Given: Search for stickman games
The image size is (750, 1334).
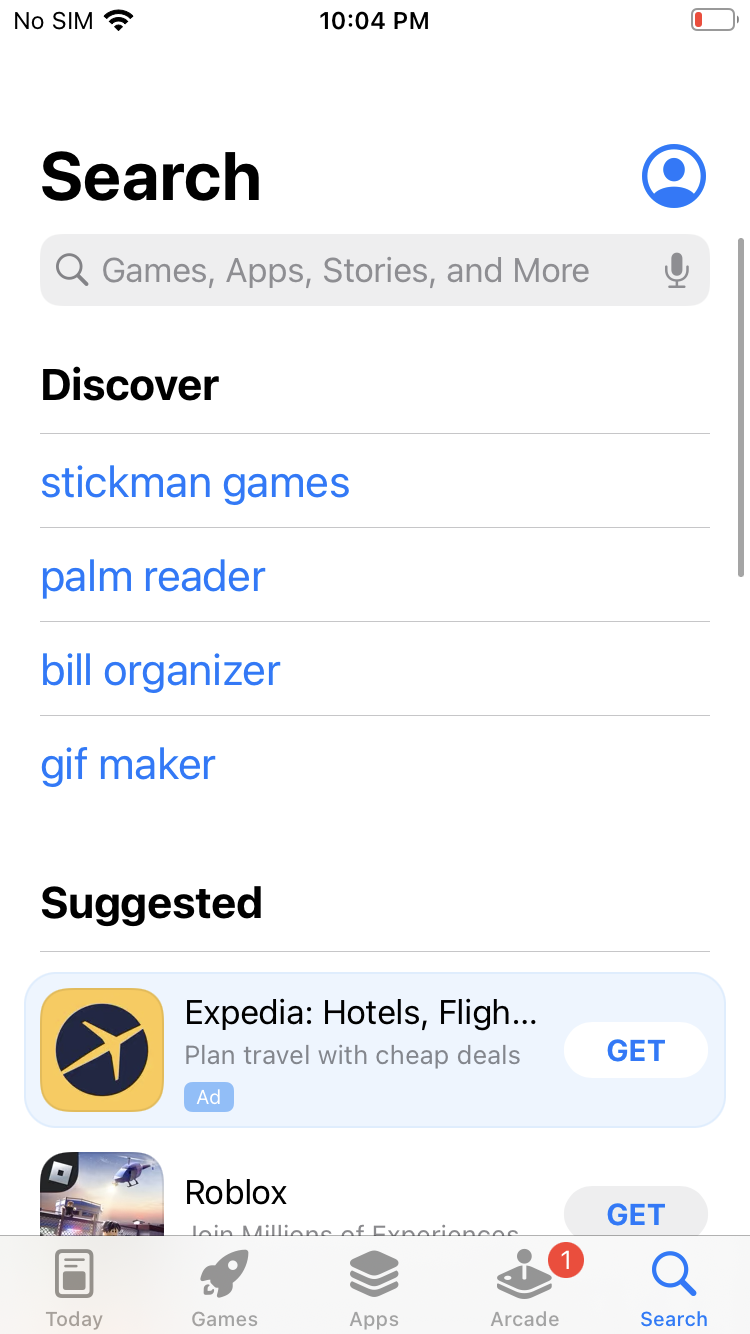Looking at the screenshot, I should tap(195, 483).
